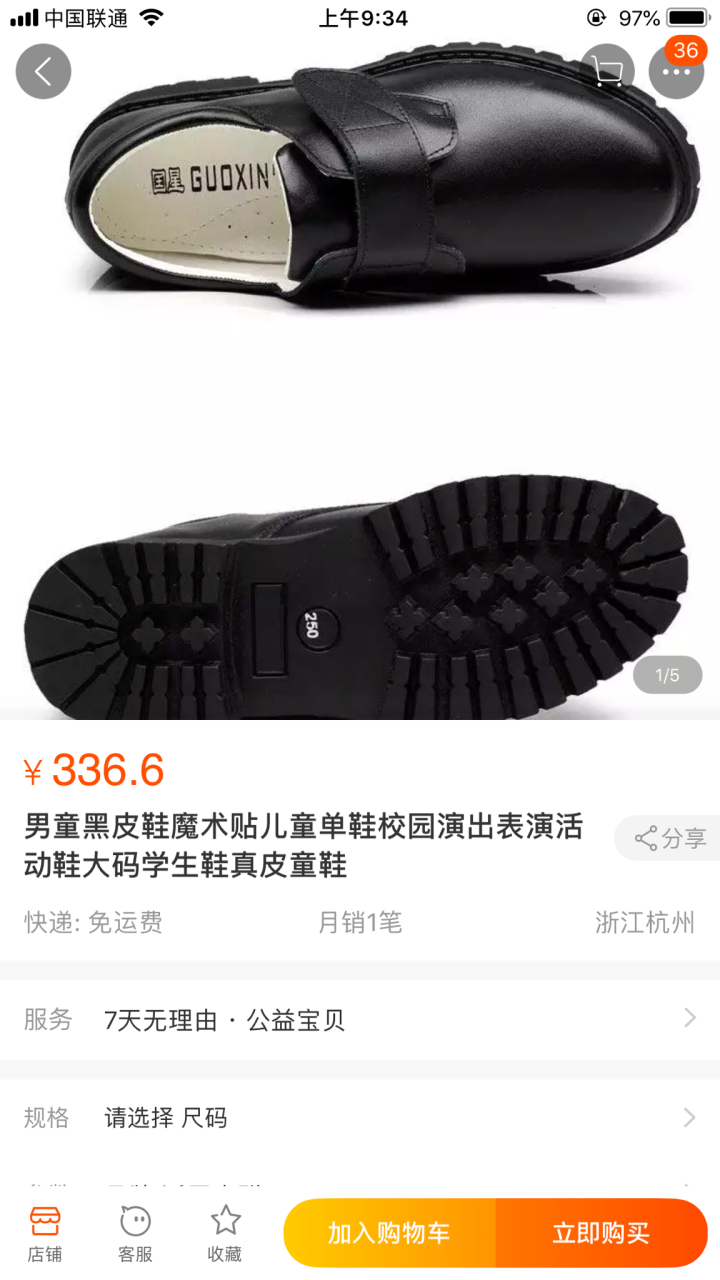The image size is (720, 1280).
Task: Buy now with 立即购买
Action: (x=601, y=1233)
